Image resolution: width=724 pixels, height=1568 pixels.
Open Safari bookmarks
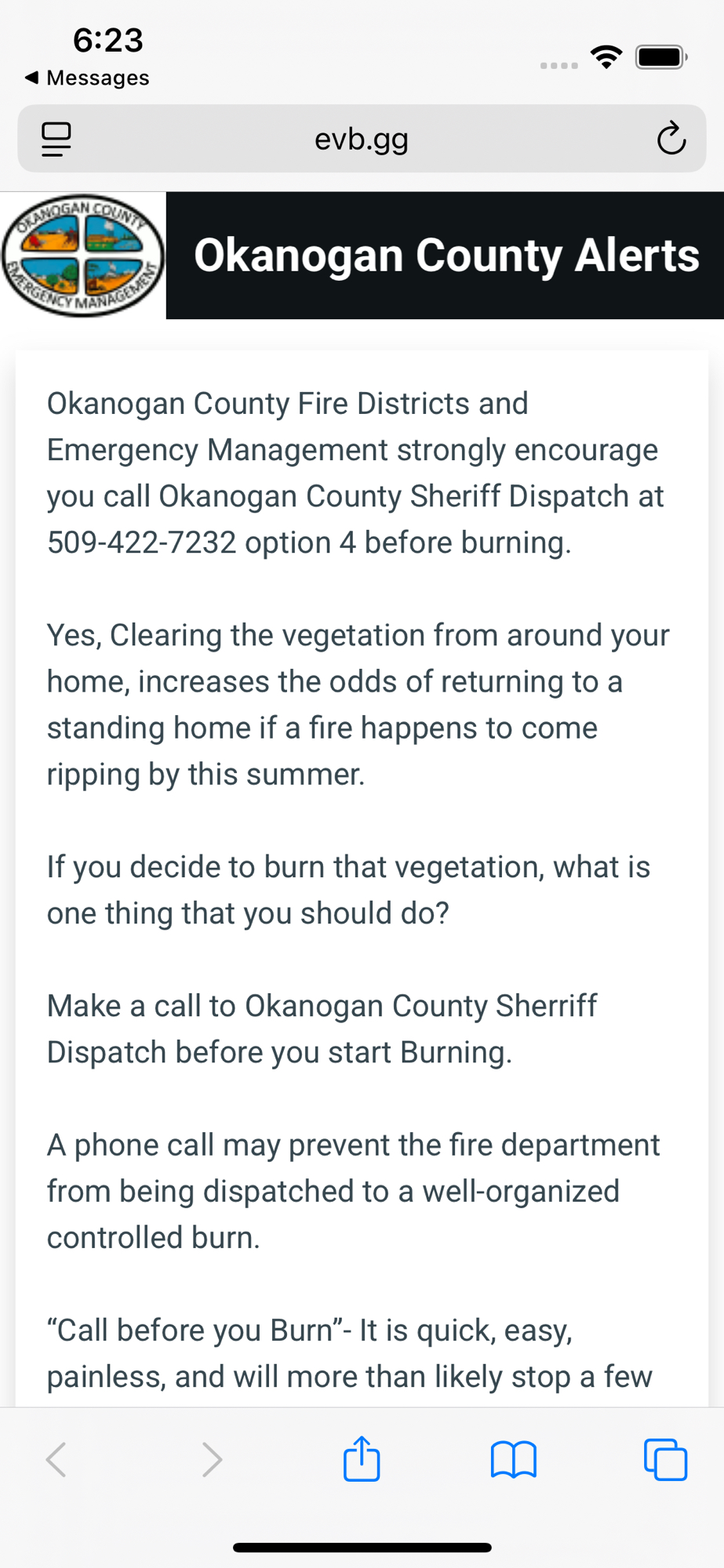[x=513, y=1459]
